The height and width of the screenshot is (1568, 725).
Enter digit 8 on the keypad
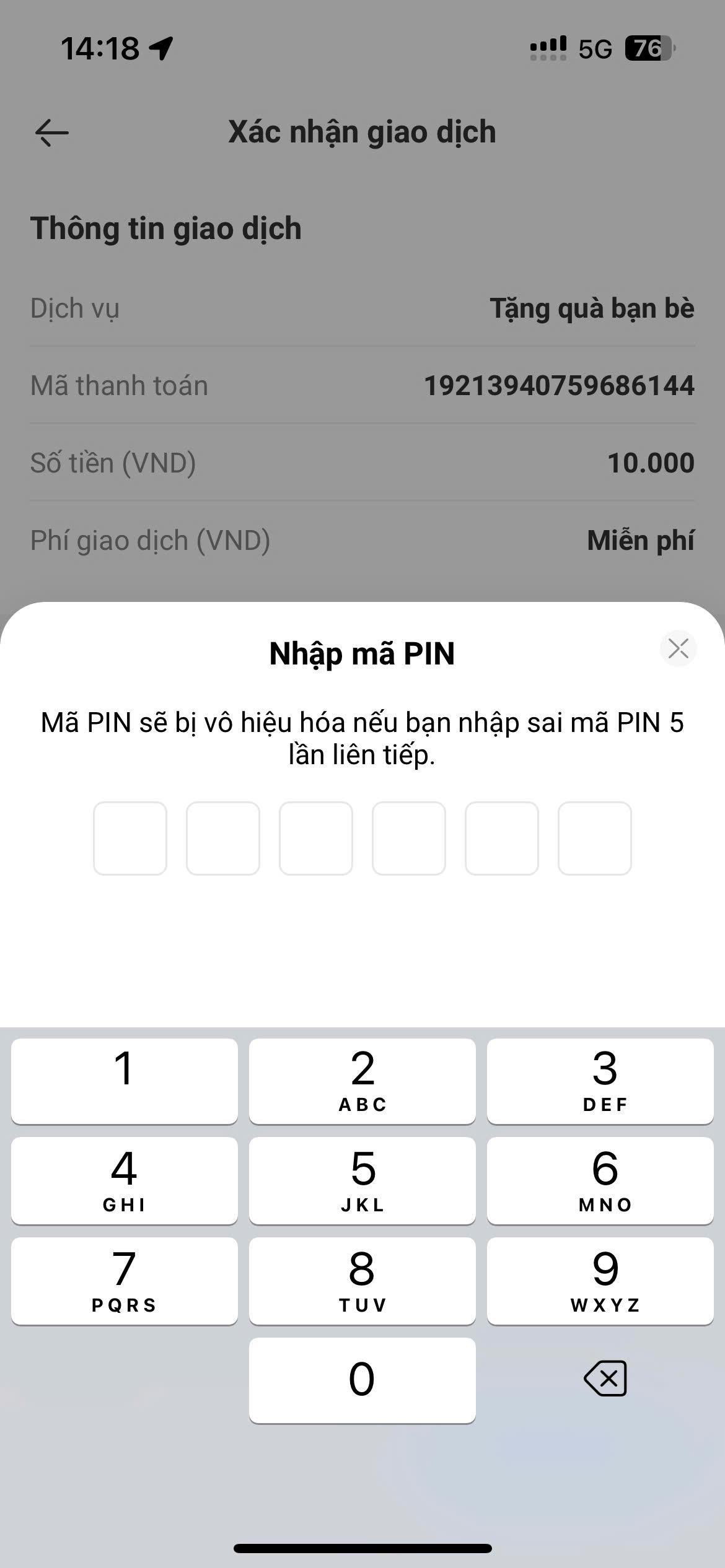(x=362, y=1281)
